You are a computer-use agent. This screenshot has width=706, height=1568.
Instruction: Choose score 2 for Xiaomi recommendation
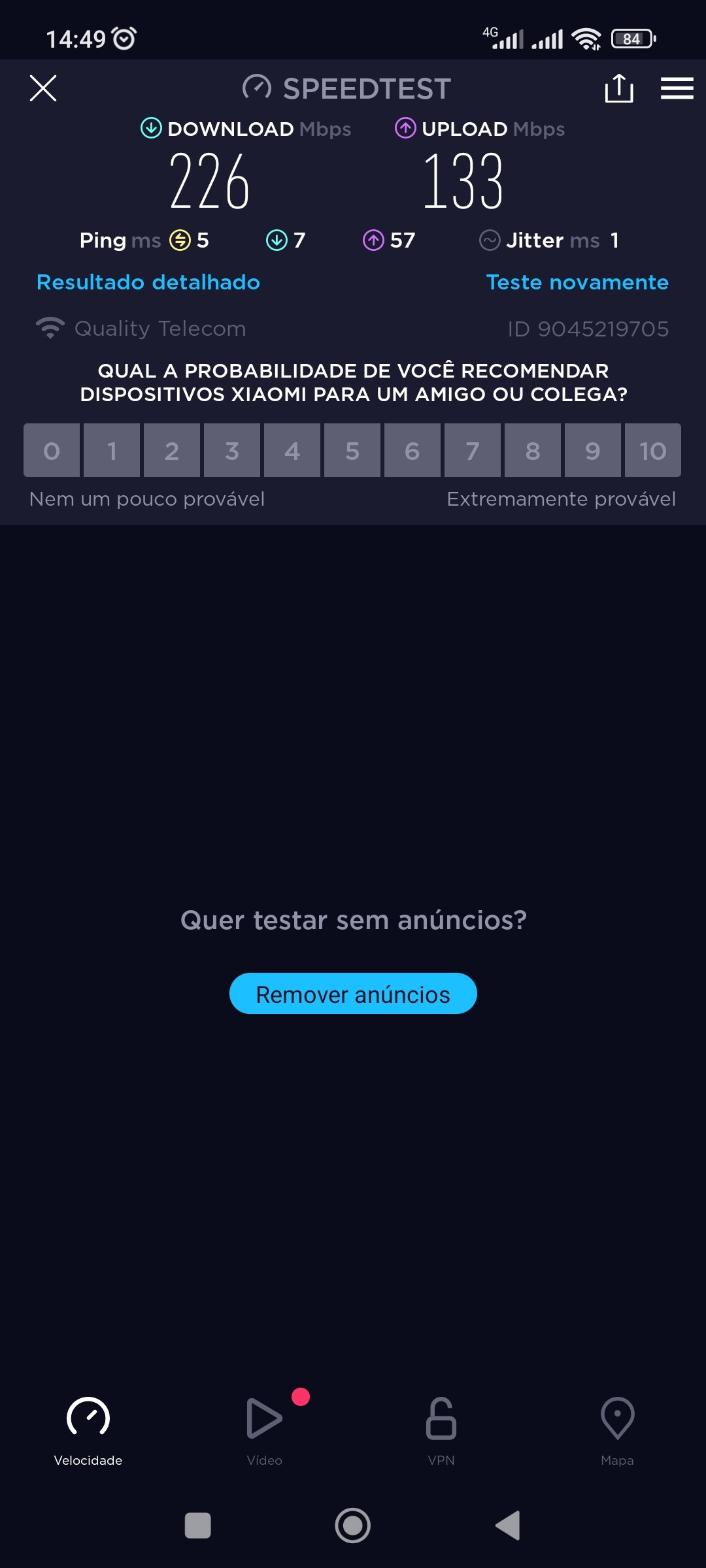tap(172, 451)
